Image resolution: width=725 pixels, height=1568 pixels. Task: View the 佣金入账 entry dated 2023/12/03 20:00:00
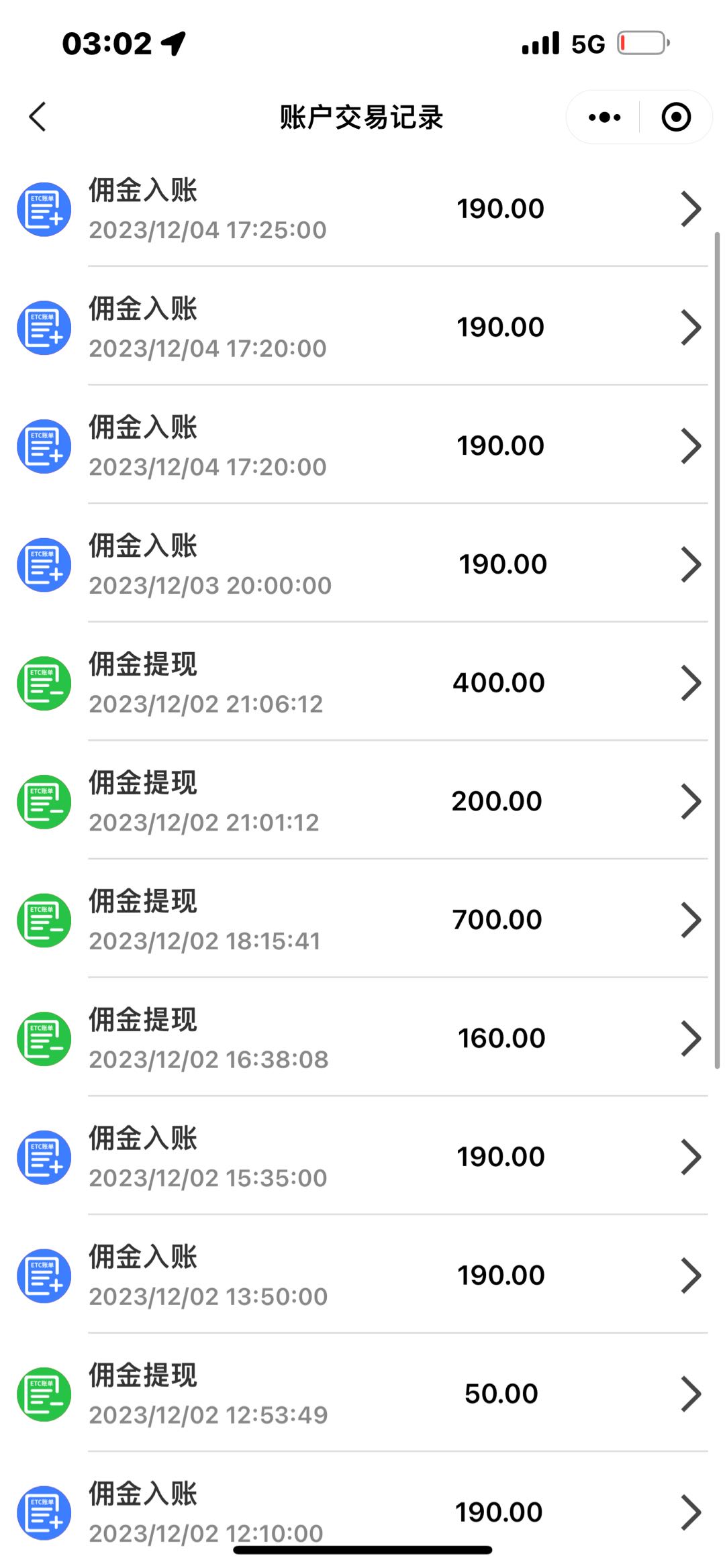point(362,564)
